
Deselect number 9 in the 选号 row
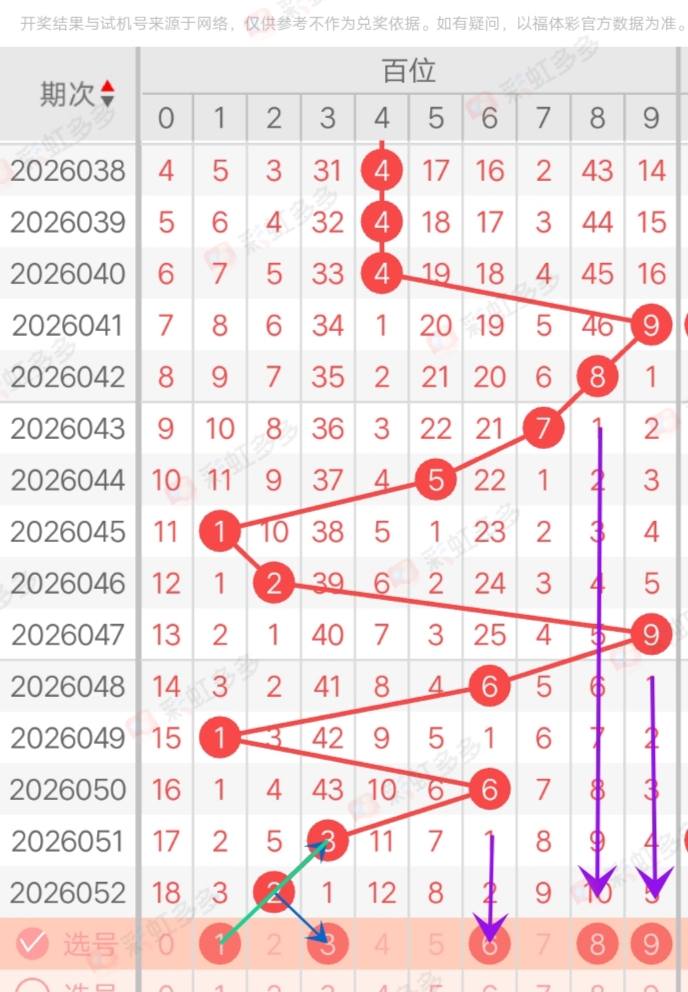click(651, 944)
